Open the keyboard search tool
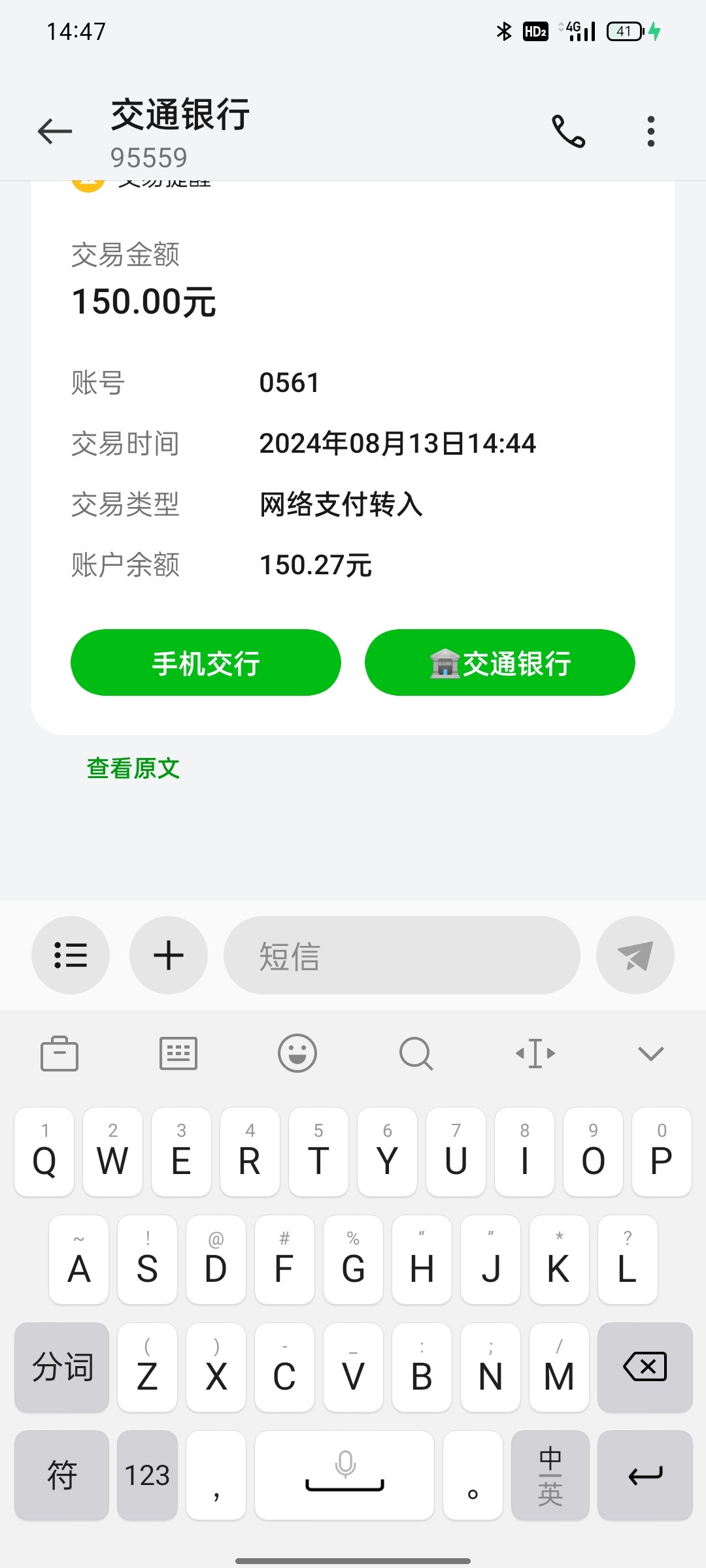Viewport: 706px width, 1568px height. pyautogui.click(x=416, y=1053)
